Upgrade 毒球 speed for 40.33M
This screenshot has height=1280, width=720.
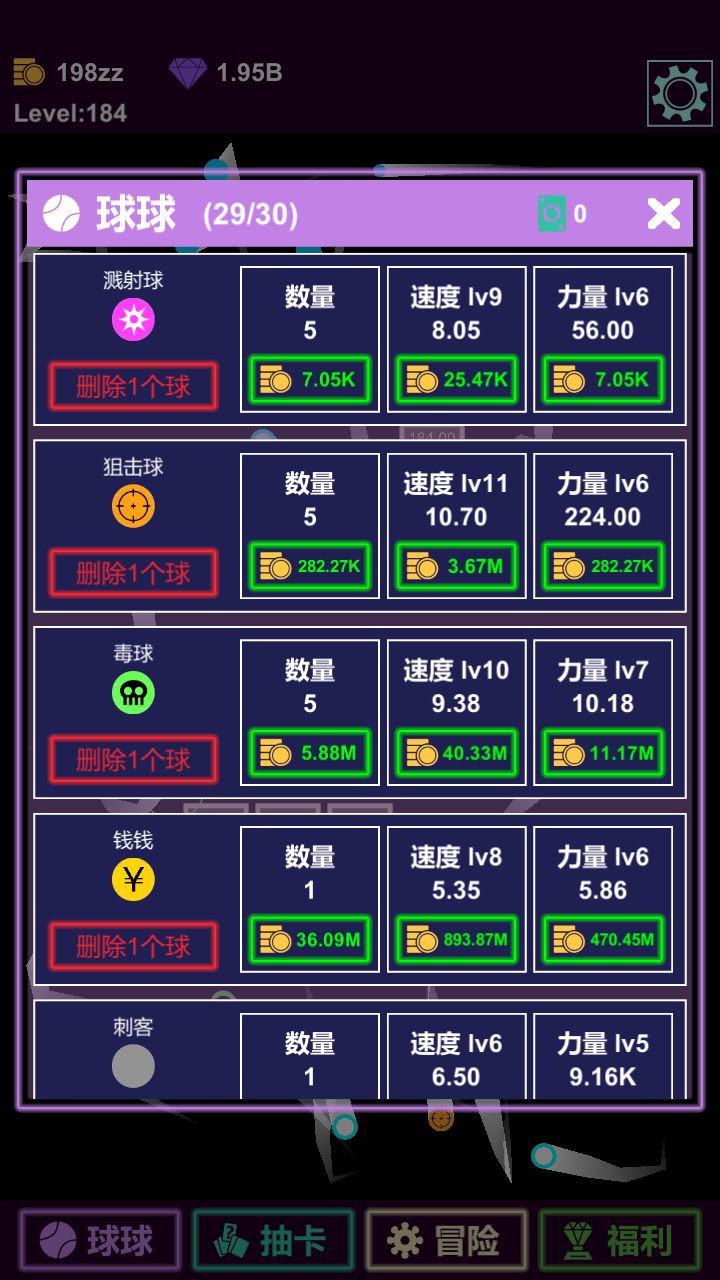(x=456, y=753)
